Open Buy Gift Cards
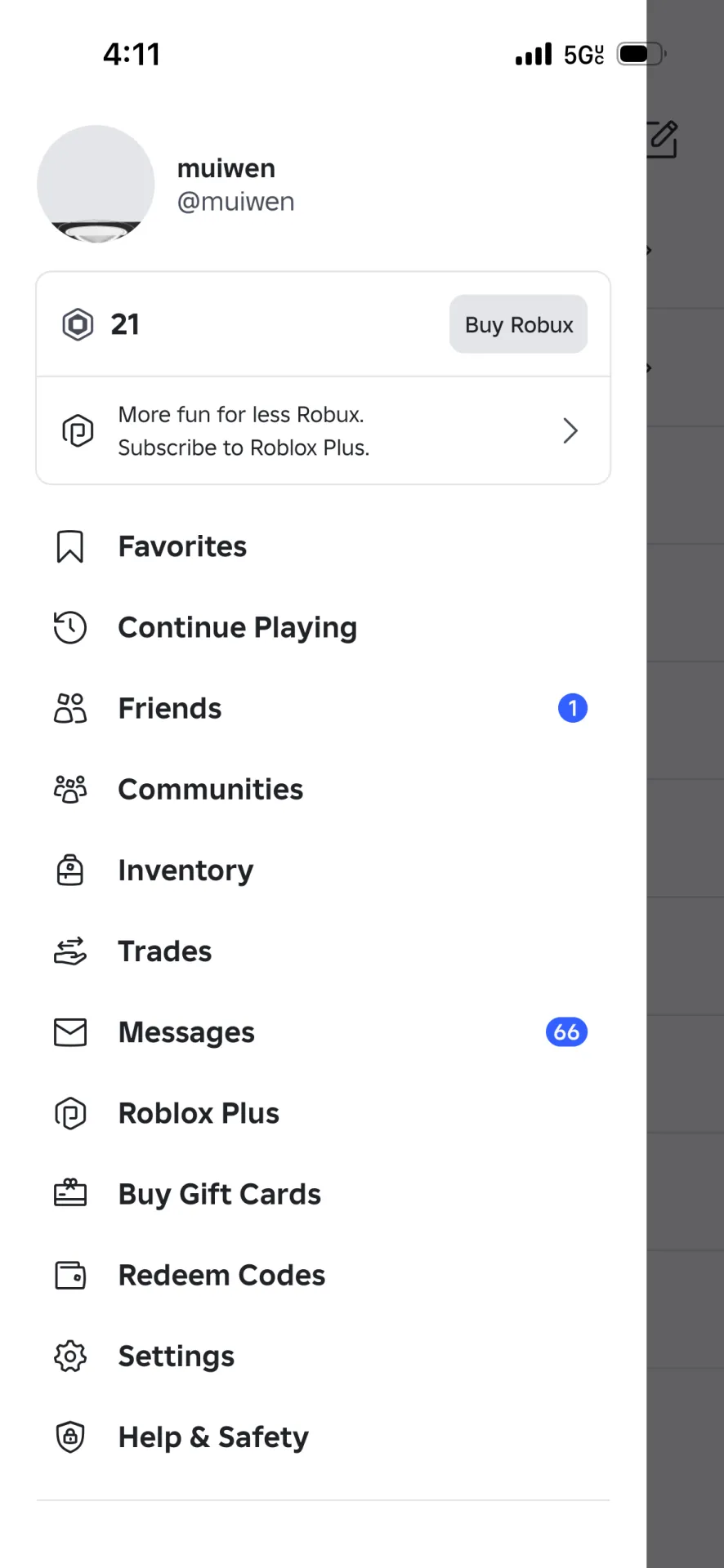Viewport: 724px width, 1568px height. click(323, 1194)
